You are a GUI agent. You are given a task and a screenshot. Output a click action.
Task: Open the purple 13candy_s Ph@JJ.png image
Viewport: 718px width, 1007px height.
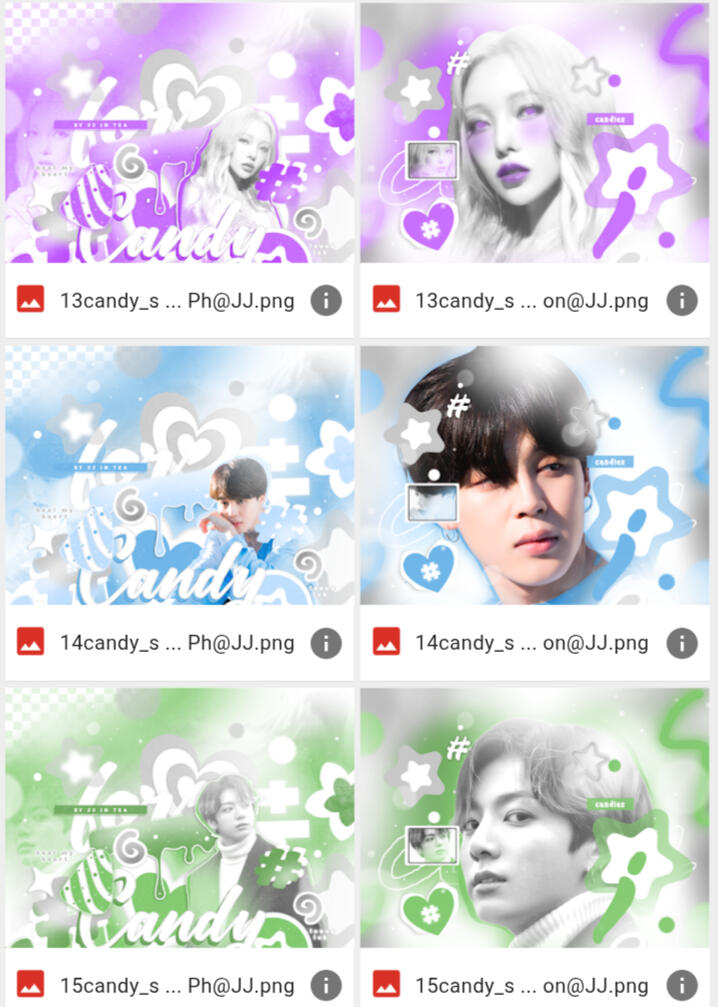[180, 133]
